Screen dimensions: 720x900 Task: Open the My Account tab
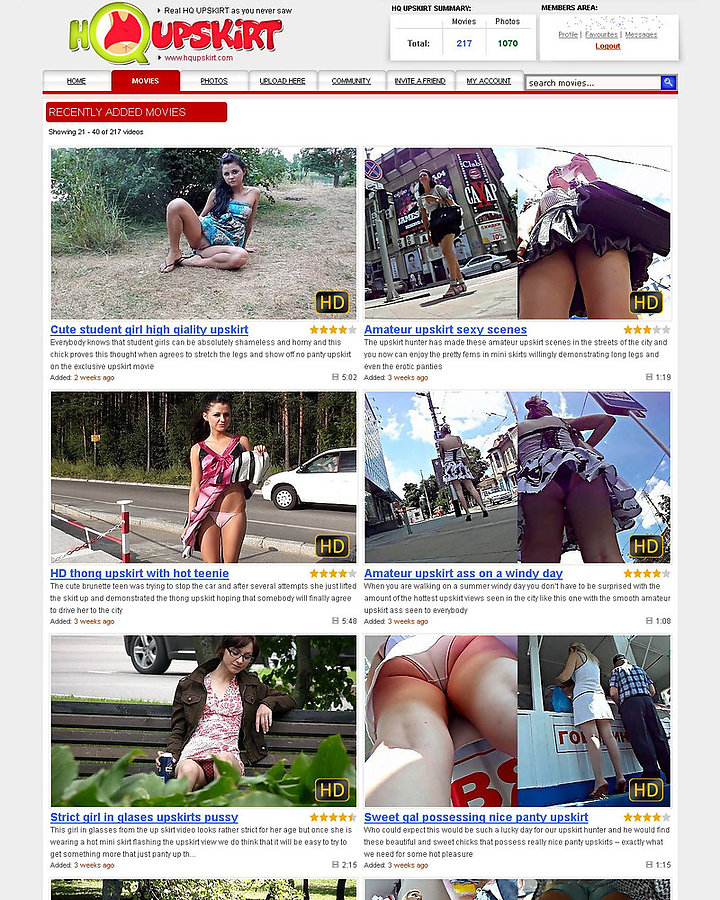488,81
